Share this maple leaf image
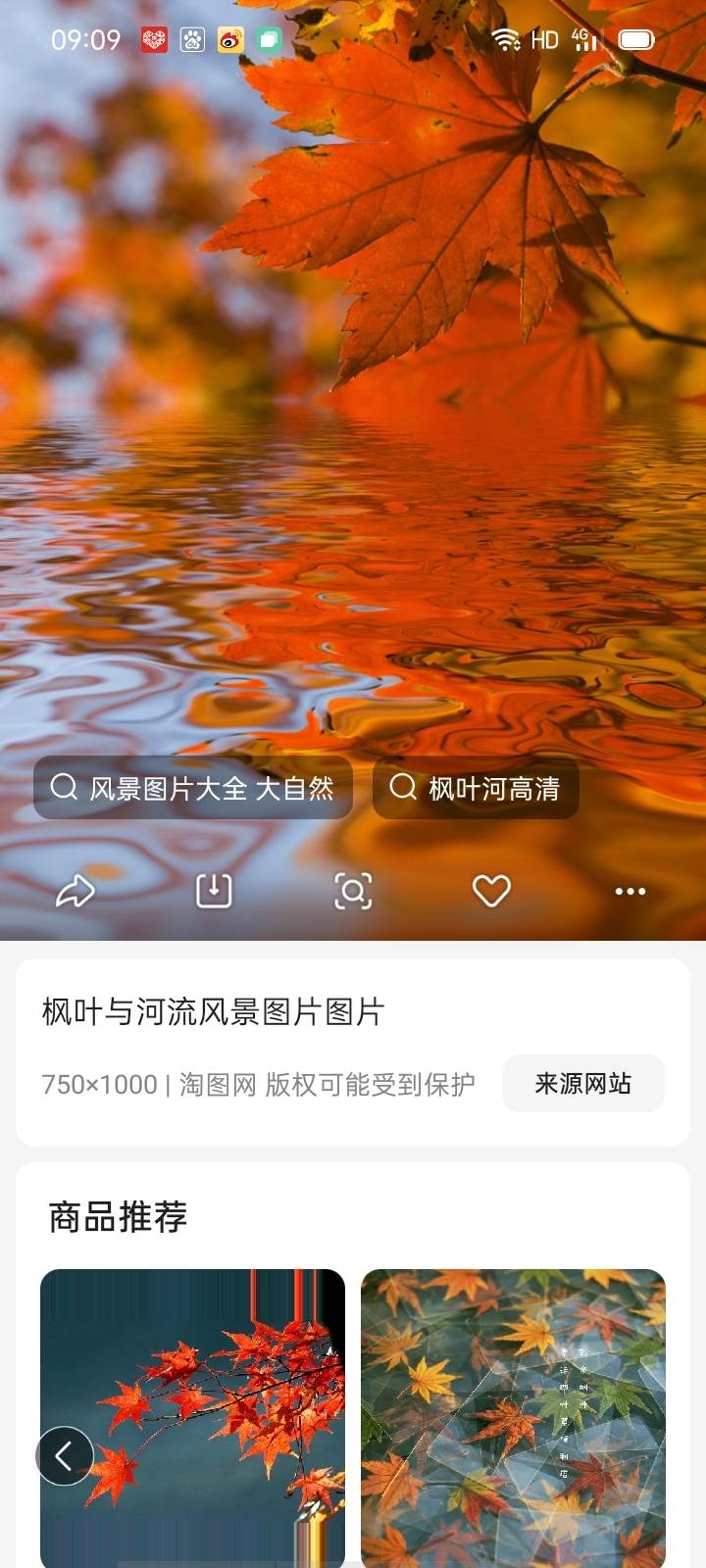Screen dimensions: 706x1568 76,891
